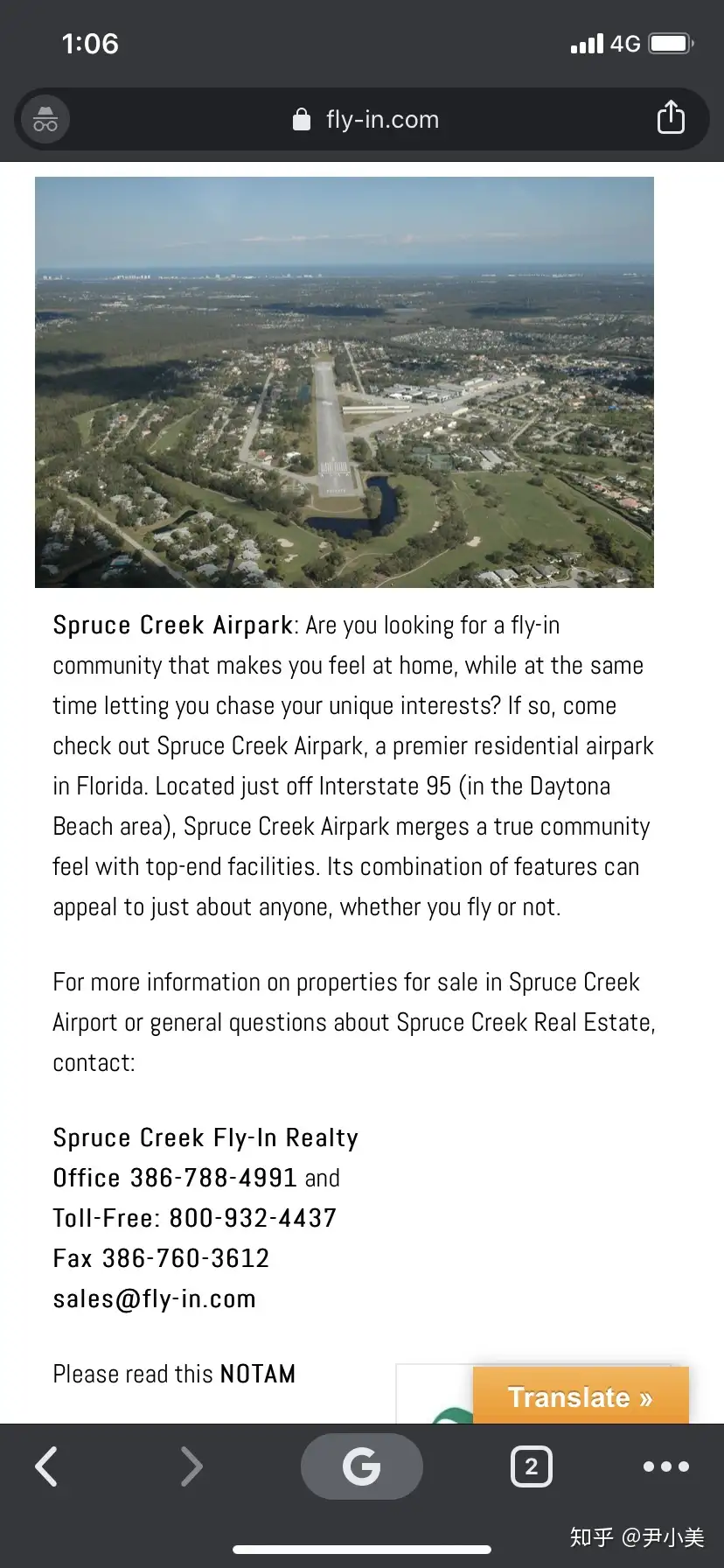Tap the Translate button

pos(581,1396)
